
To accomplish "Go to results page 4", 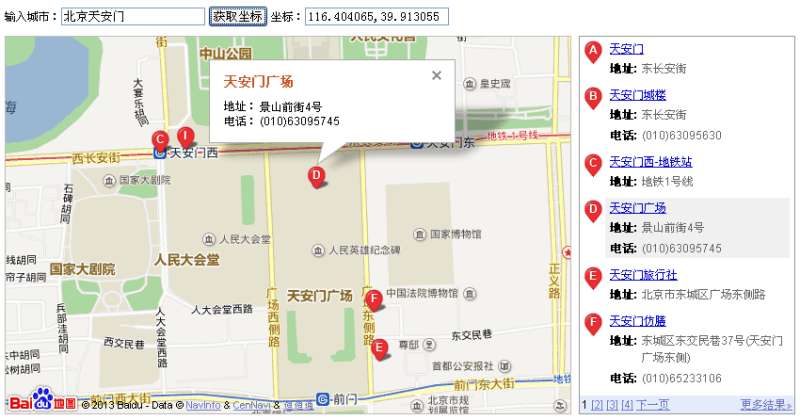I will [627, 405].
